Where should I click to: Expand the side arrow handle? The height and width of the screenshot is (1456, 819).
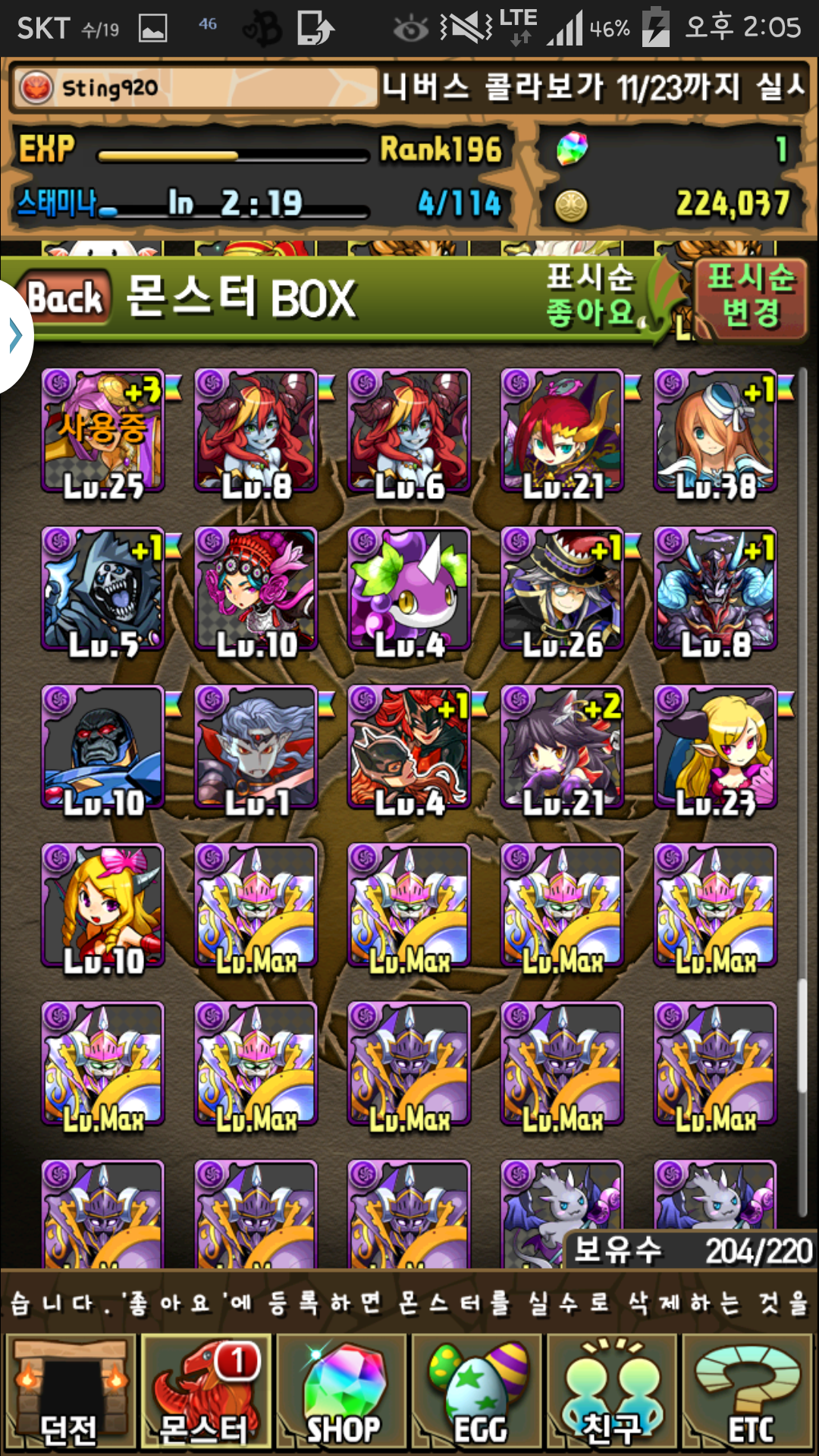tap(15, 335)
